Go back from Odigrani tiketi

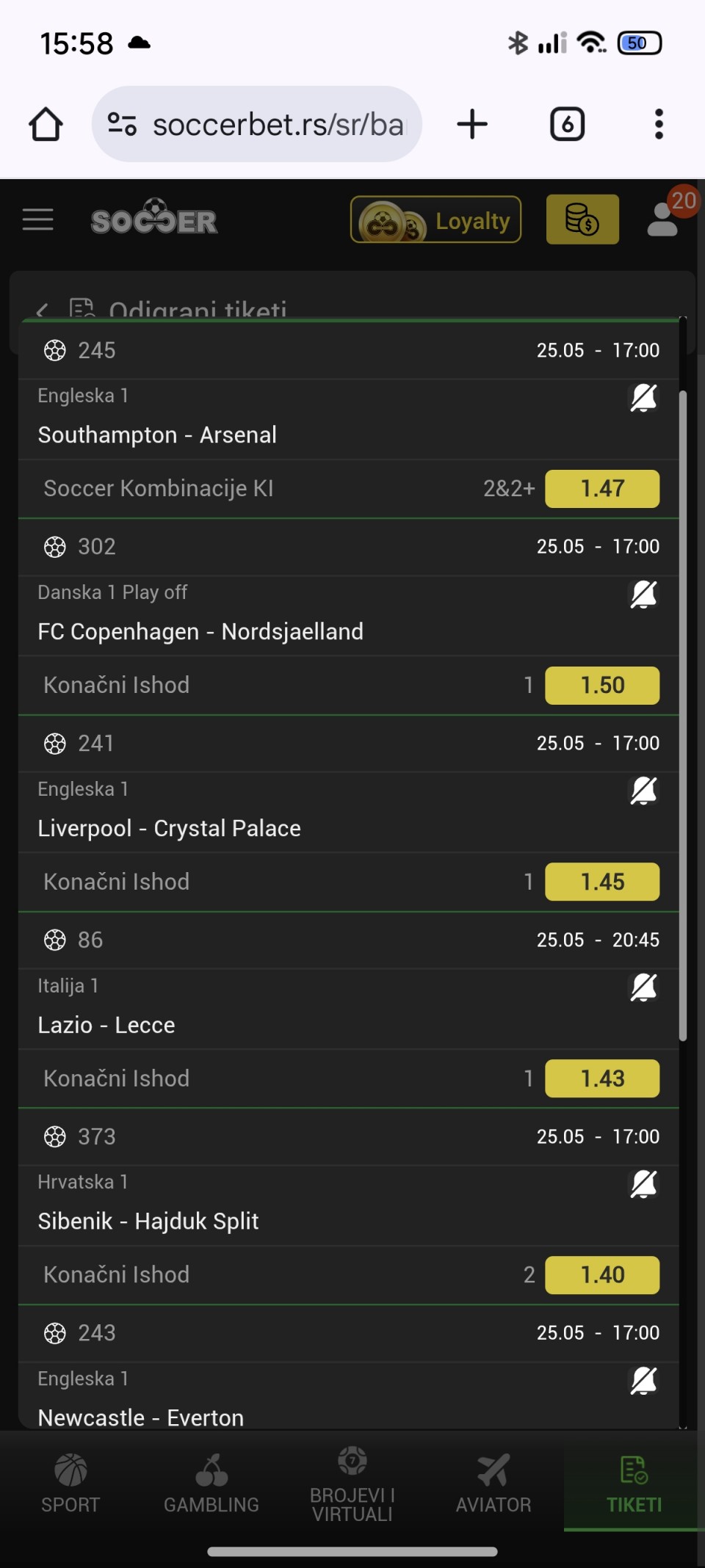pyautogui.click(x=43, y=311)
